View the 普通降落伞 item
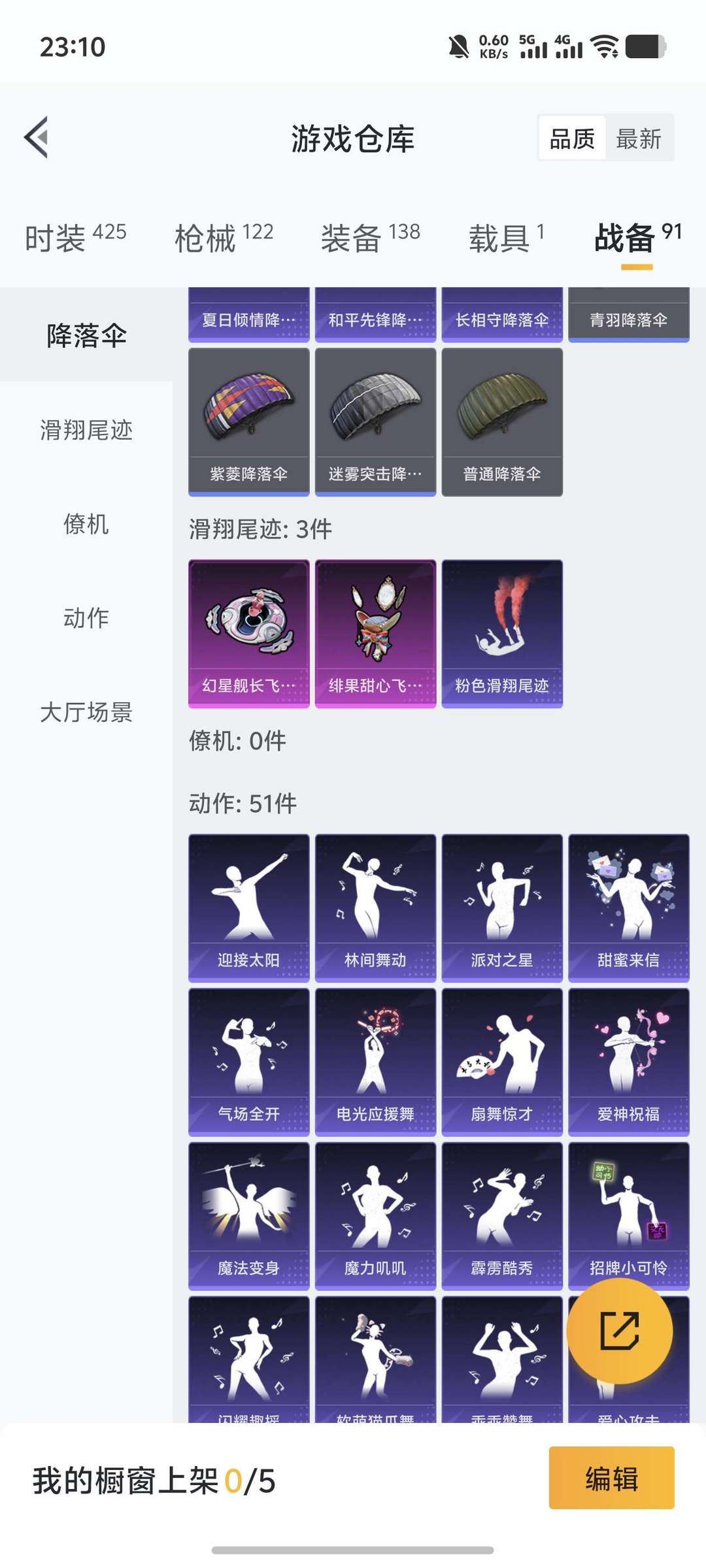Viewport: 706px width, 1568px height. coord(502,422)
